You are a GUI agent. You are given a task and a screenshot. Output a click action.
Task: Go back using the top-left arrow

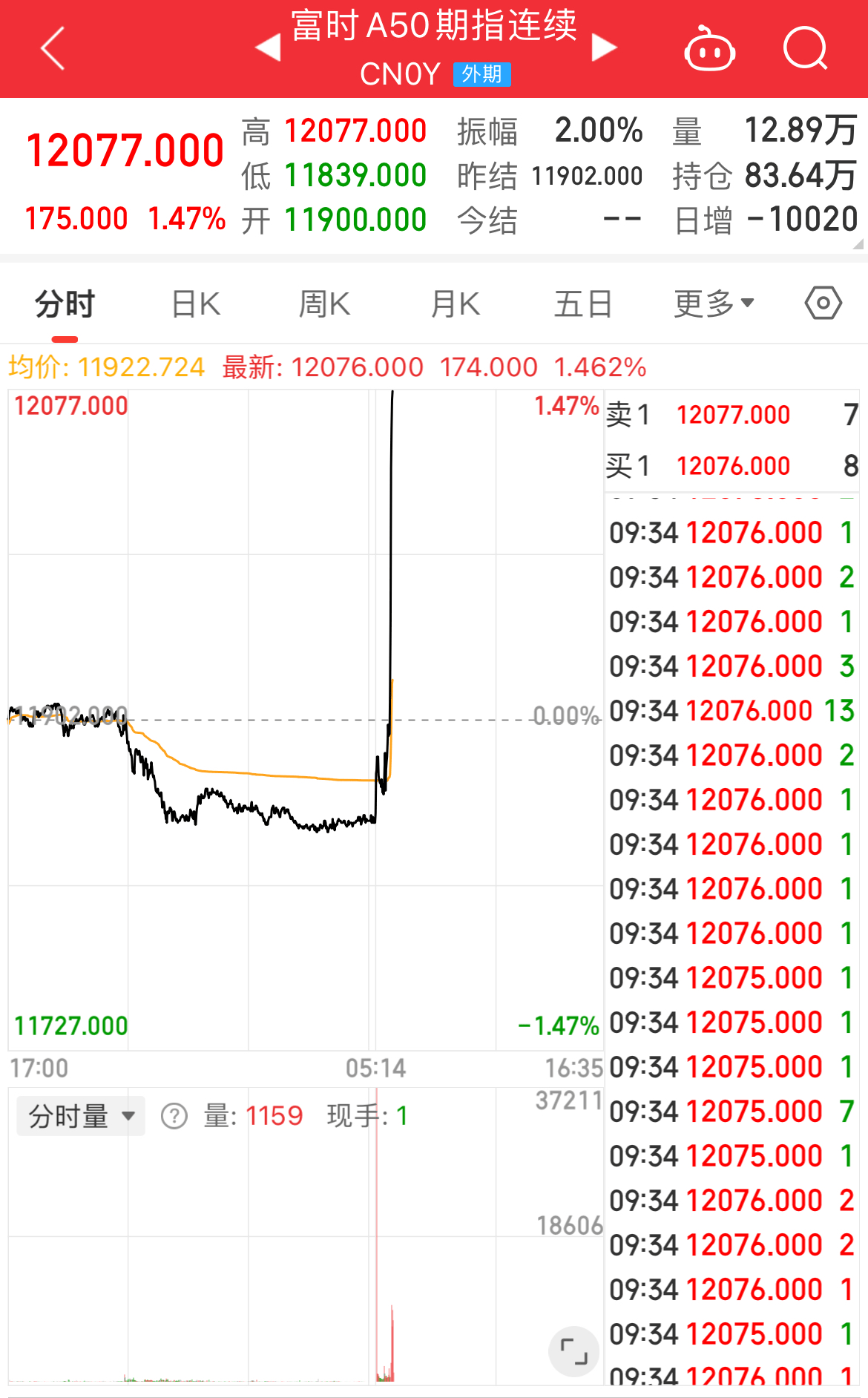tap(53, 49)
